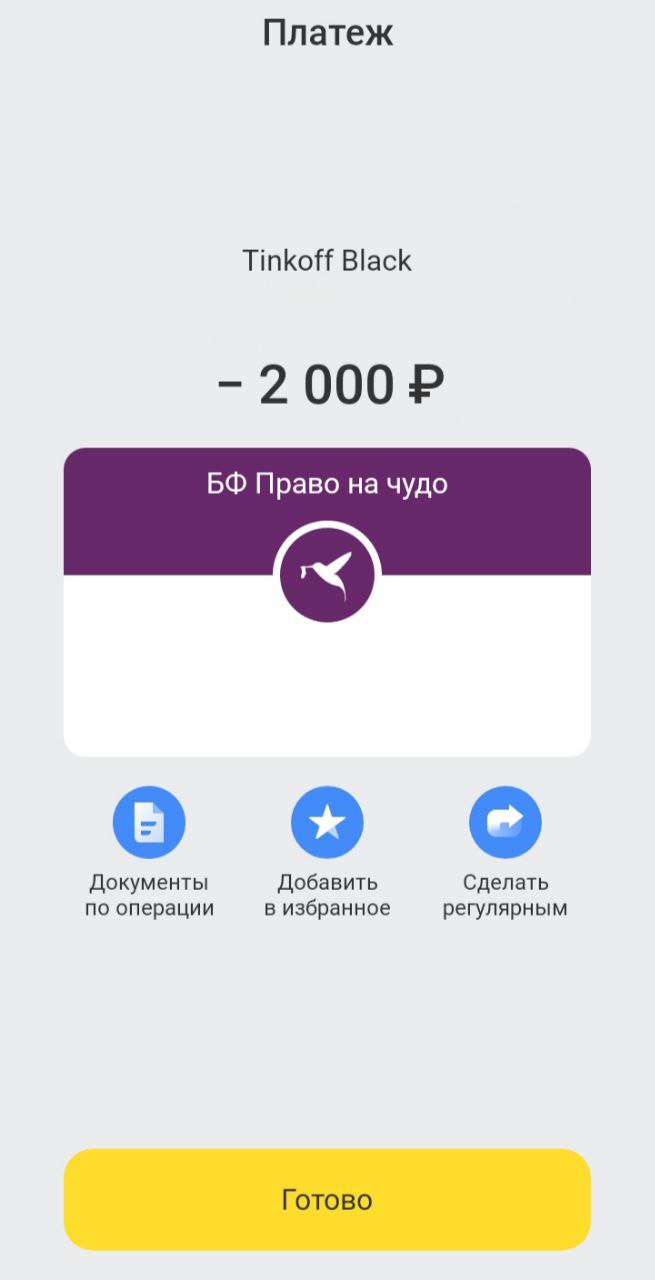Select Сделать регулярным to repeat payment
Image resolution: width=655 pixels, height=1280 pixels.
(505, 823)
